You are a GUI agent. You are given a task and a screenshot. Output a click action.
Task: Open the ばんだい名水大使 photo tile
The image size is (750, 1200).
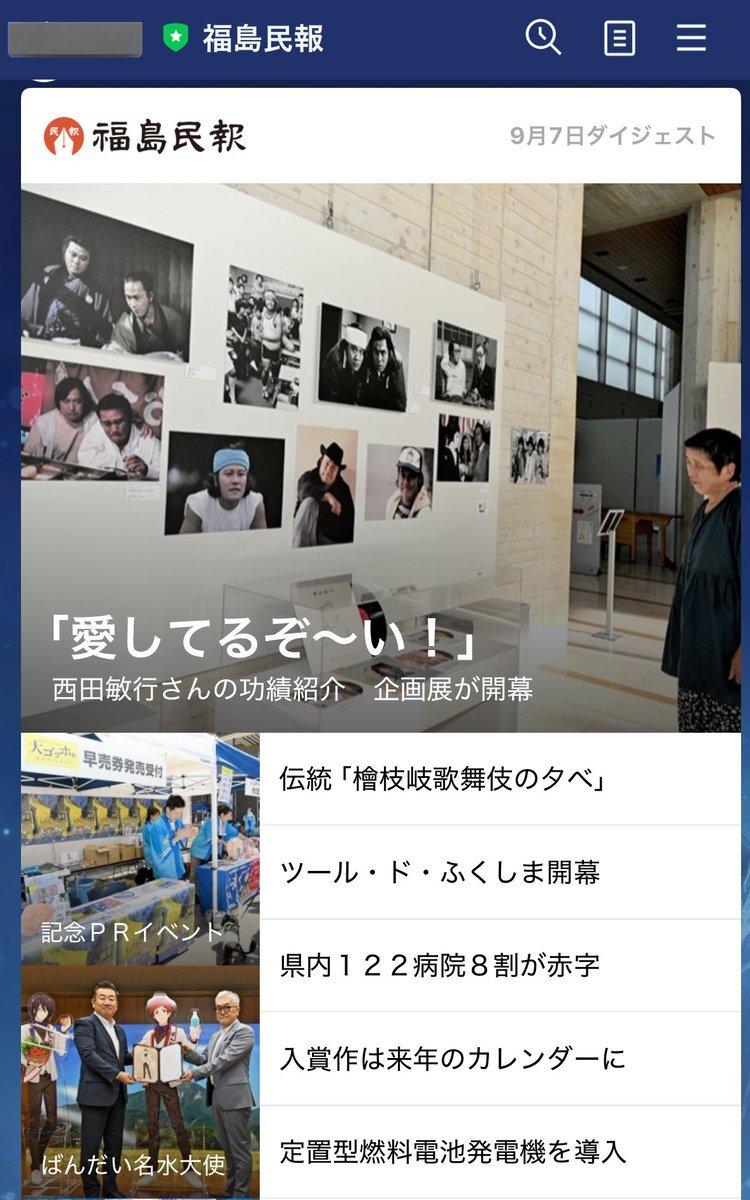coord(140,1082)
